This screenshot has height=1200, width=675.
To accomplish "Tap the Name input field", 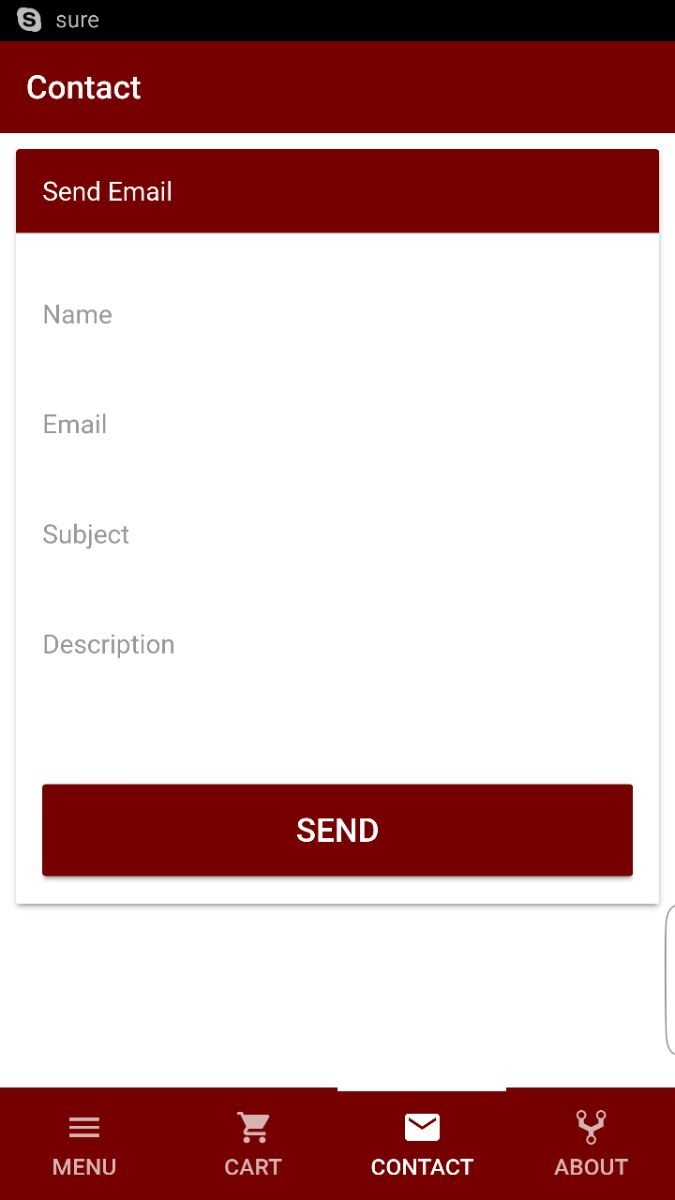I will pyautogui.click(x=337, y=315).
